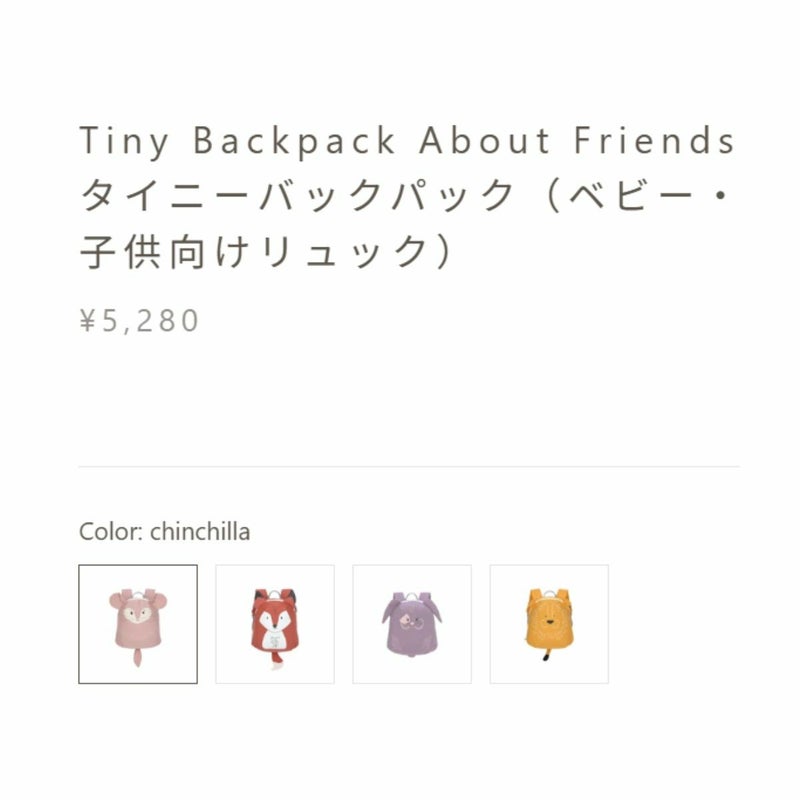This screenshot has height=800, width=800.
Task: Select the yellow tiger backpack color
Action: pyautogui.click(x=549, y=624)
